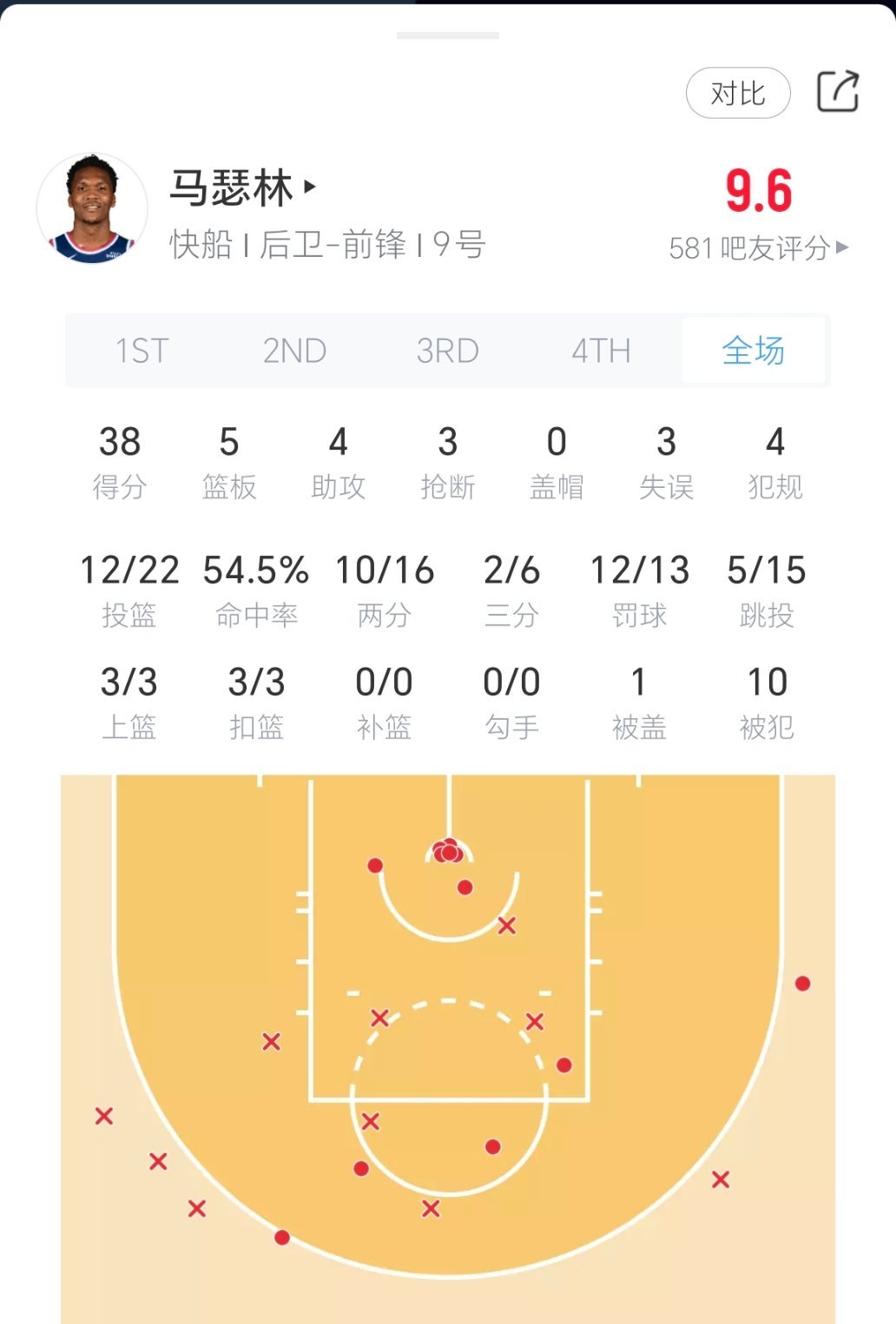Open the 对比 comparison button

(x=737, y=91)
